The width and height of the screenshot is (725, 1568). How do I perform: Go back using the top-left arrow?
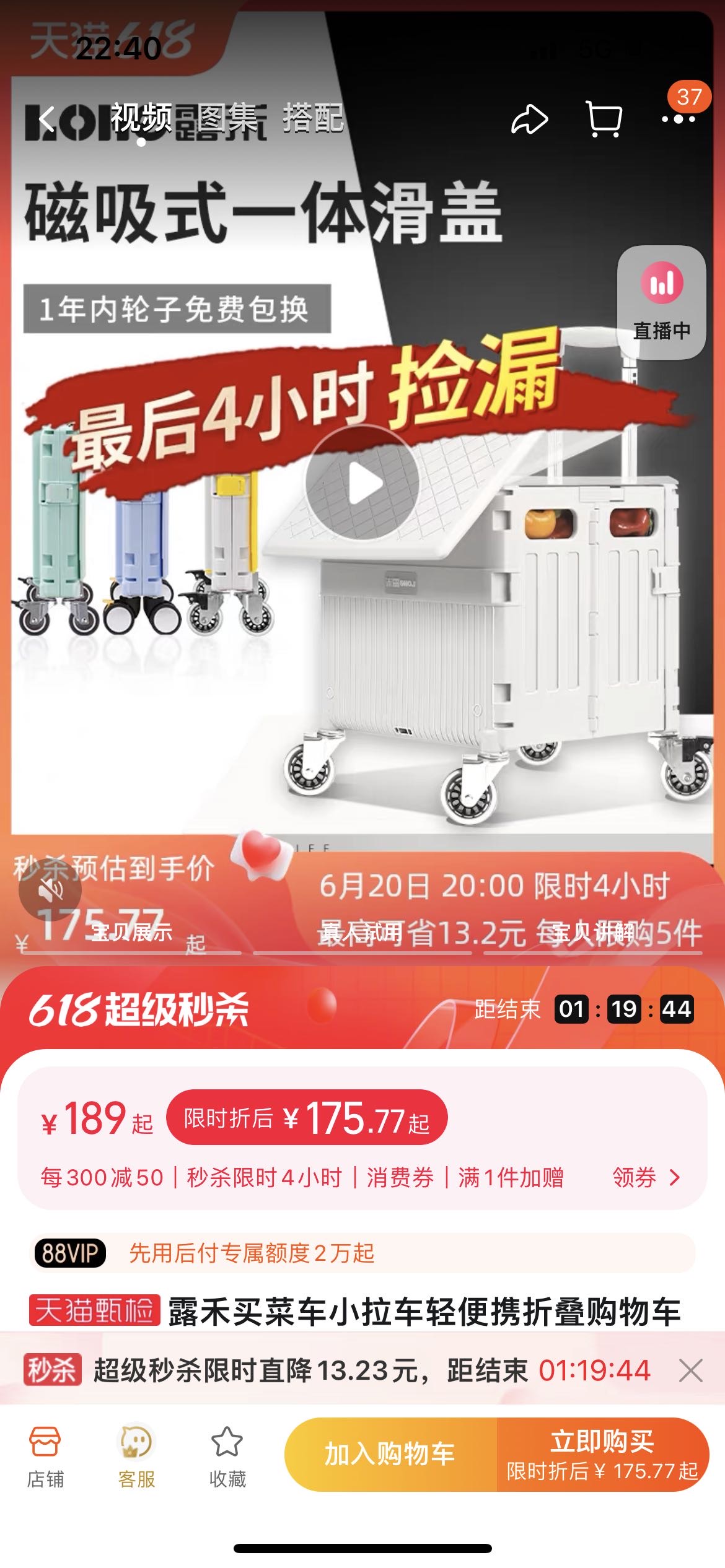coord(48,118)
